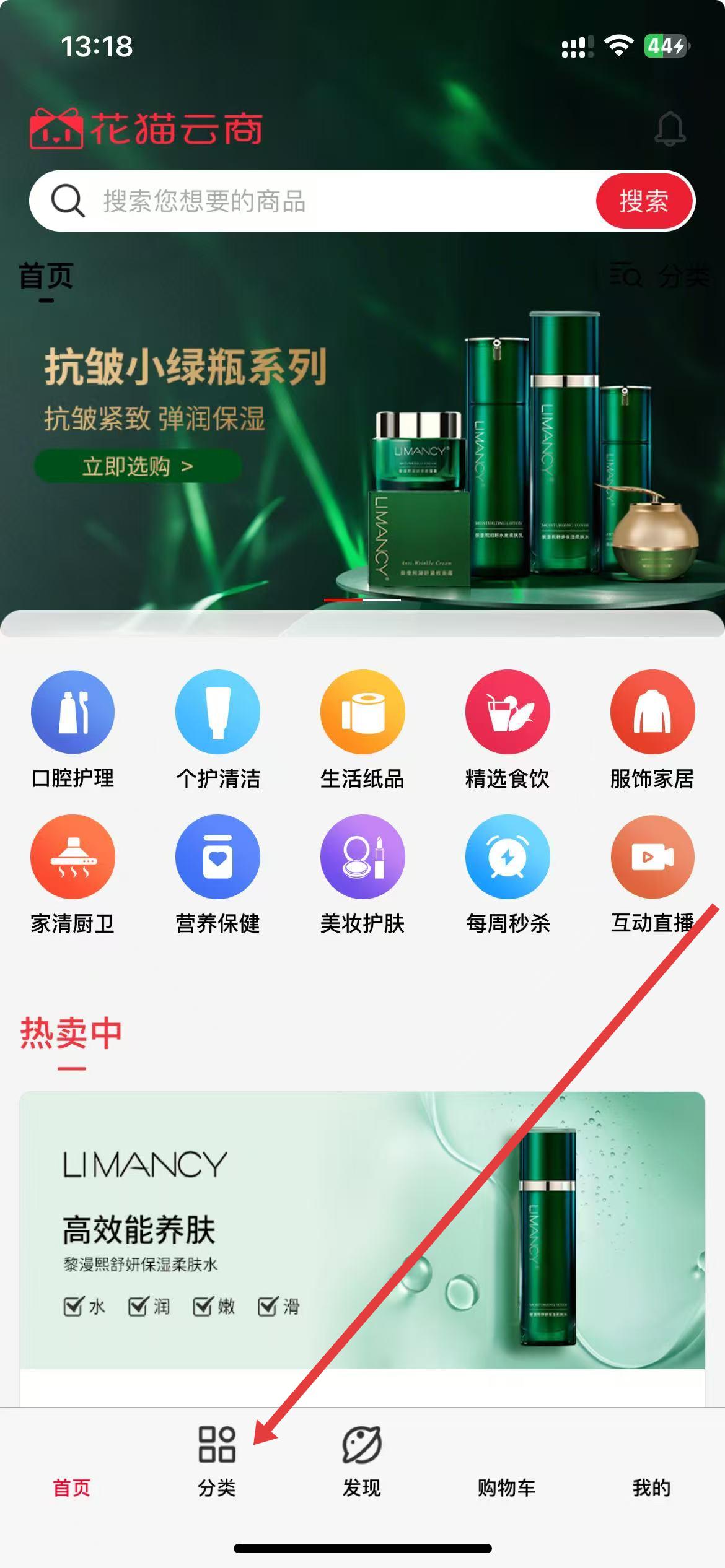
Task: Browse 生活纸品 category
Action: click(362, 730)
